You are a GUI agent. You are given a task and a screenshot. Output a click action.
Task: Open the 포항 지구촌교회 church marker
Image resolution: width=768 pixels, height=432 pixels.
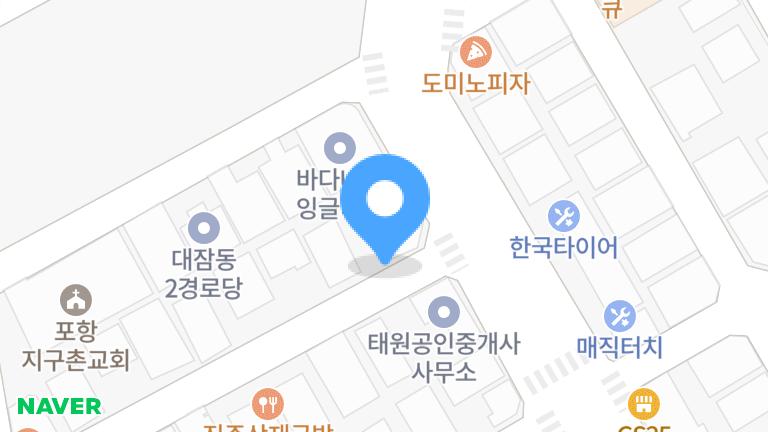click(x=76, y=299)
